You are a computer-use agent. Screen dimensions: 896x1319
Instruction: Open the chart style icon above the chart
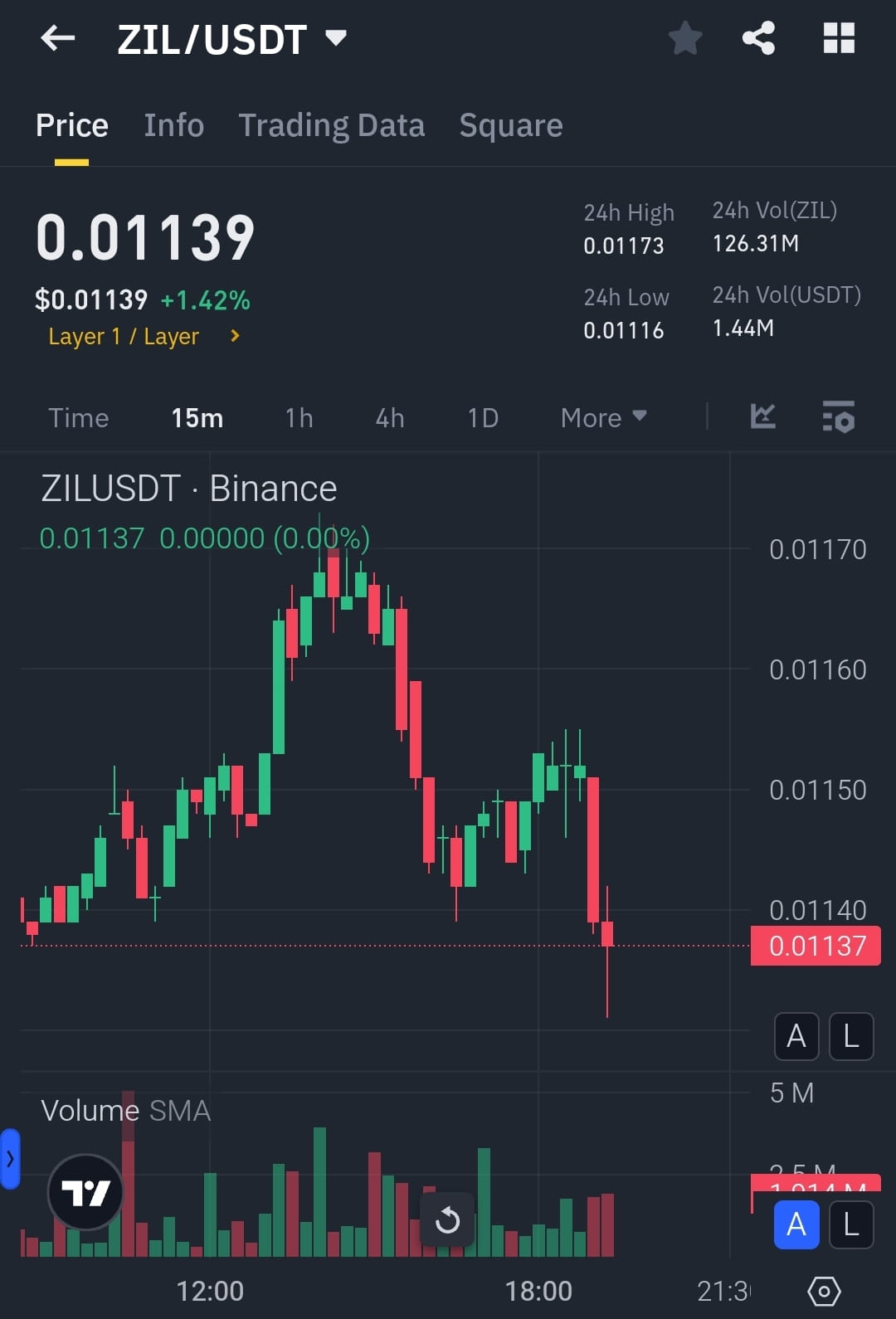(762, 417)
